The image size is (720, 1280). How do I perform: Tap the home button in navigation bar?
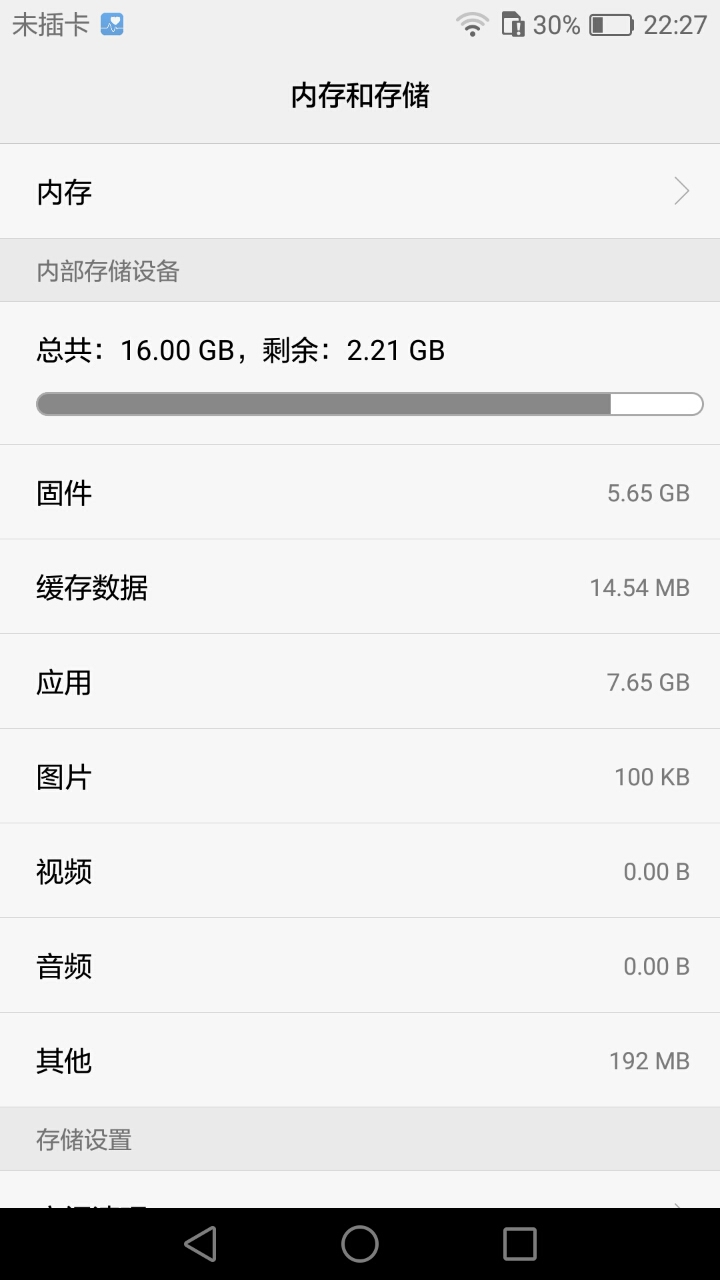click(360, 1244)
